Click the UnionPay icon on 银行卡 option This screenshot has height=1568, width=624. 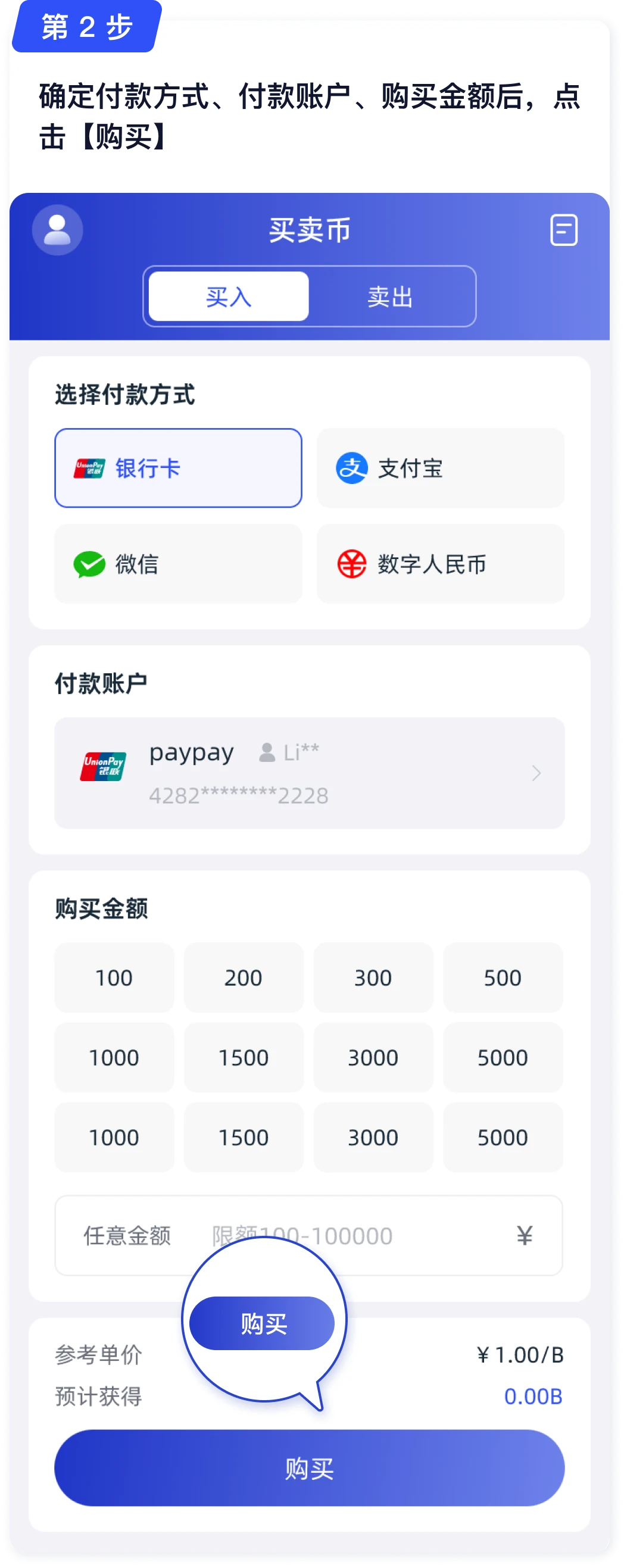click(x=89, y=468)
